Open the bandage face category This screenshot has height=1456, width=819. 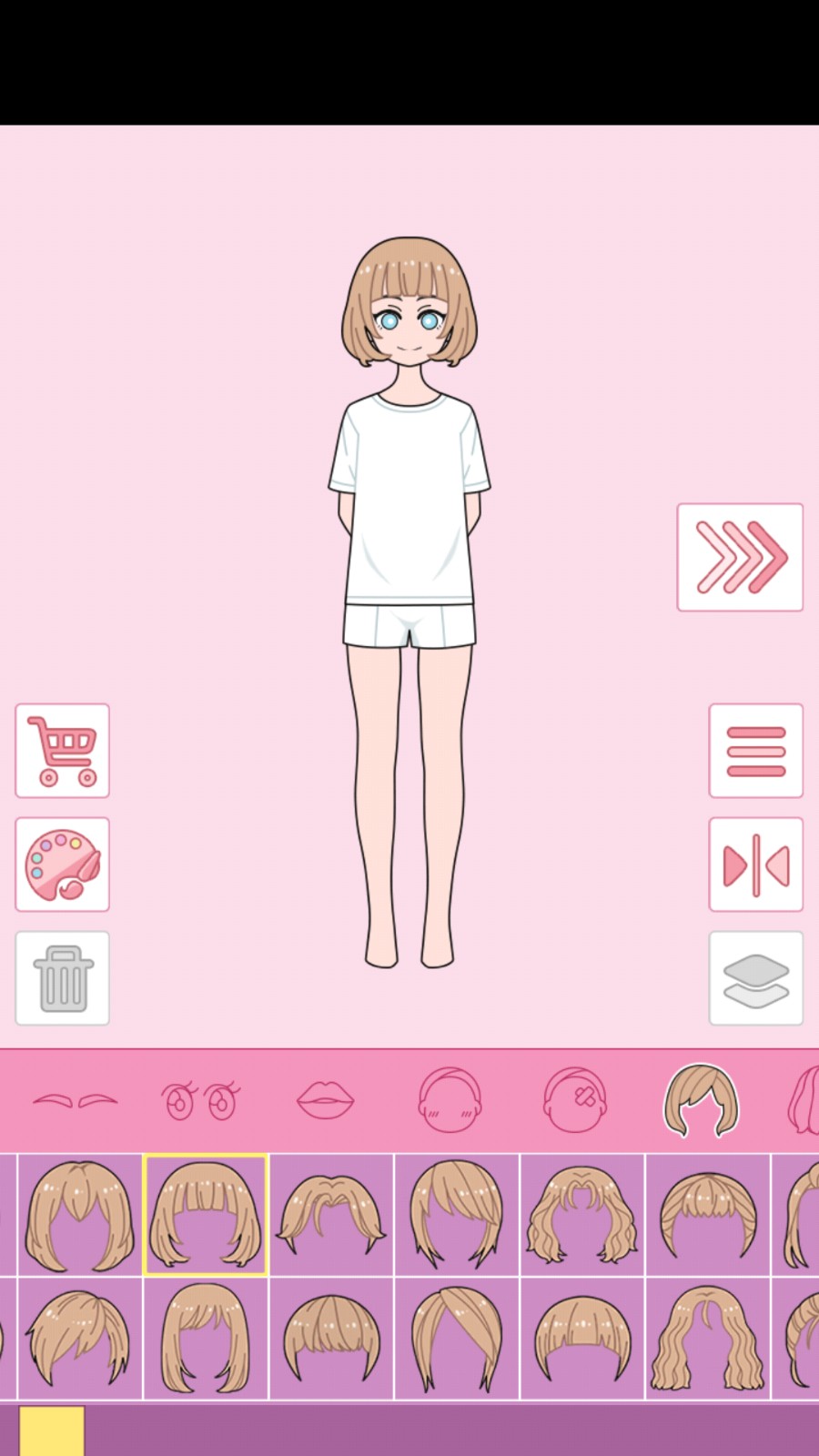pyautogui.click(x=573, y=1099)
